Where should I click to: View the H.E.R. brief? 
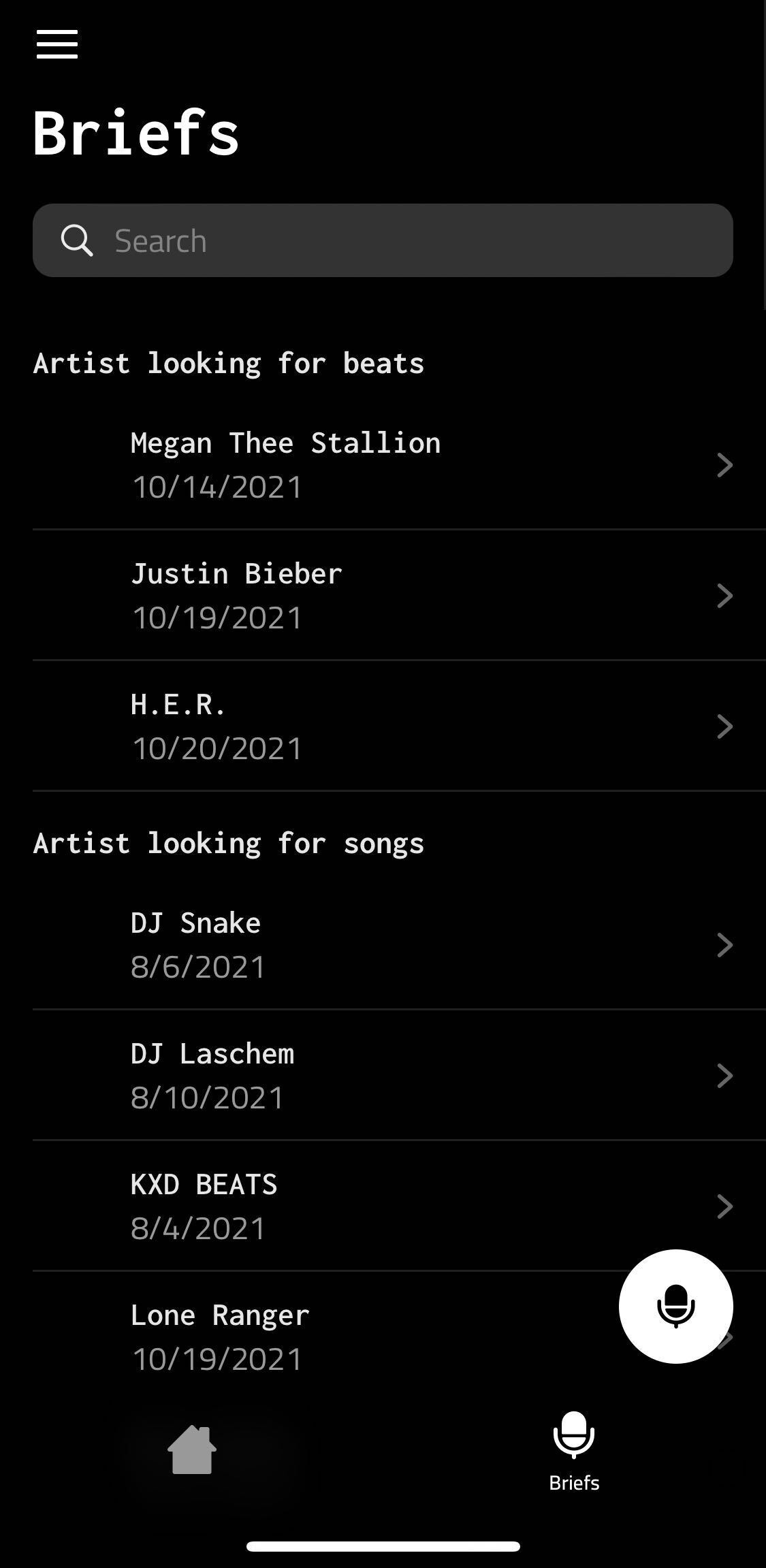(x=399, y=726)
